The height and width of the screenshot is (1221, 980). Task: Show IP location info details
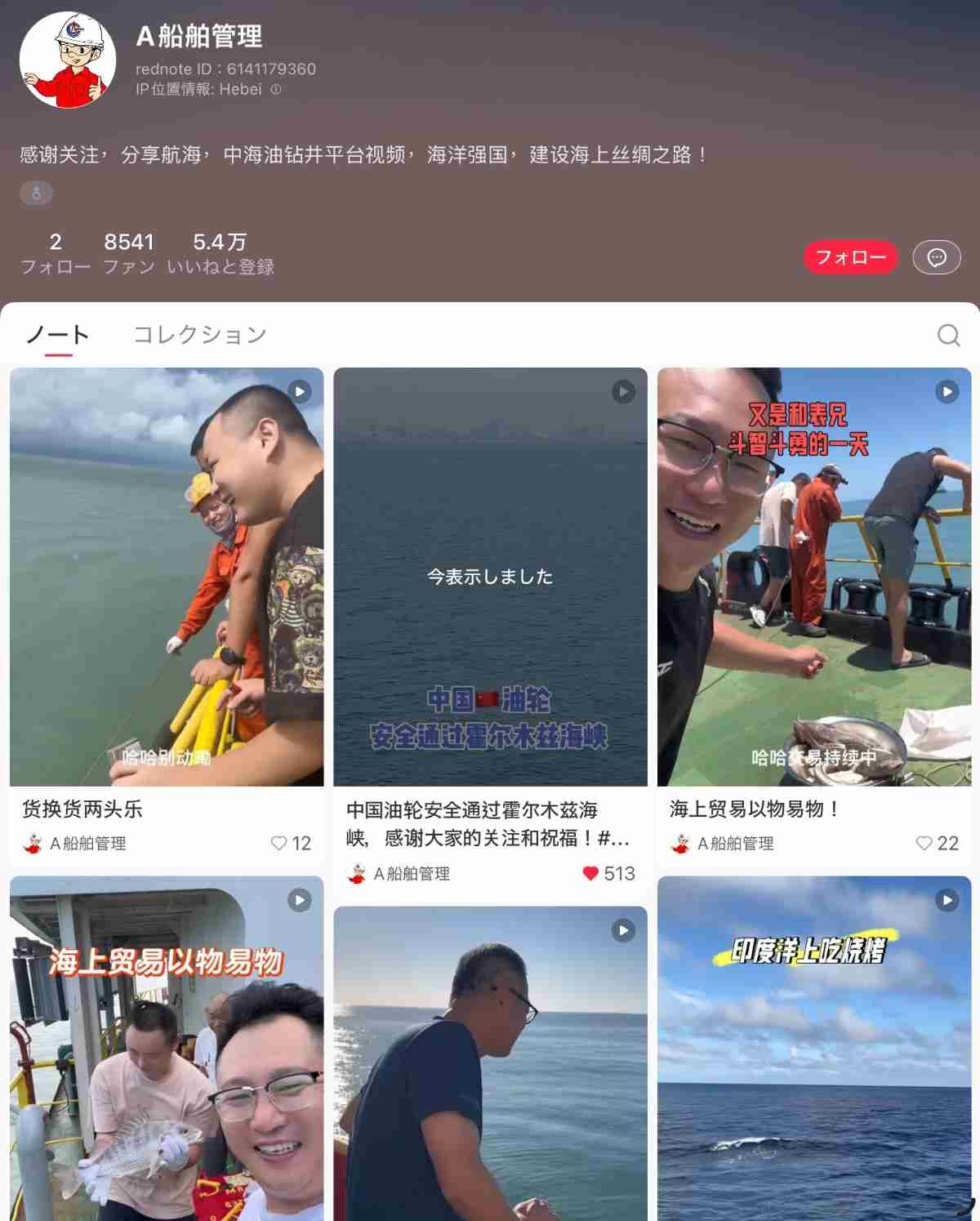(x=276, y=90)
